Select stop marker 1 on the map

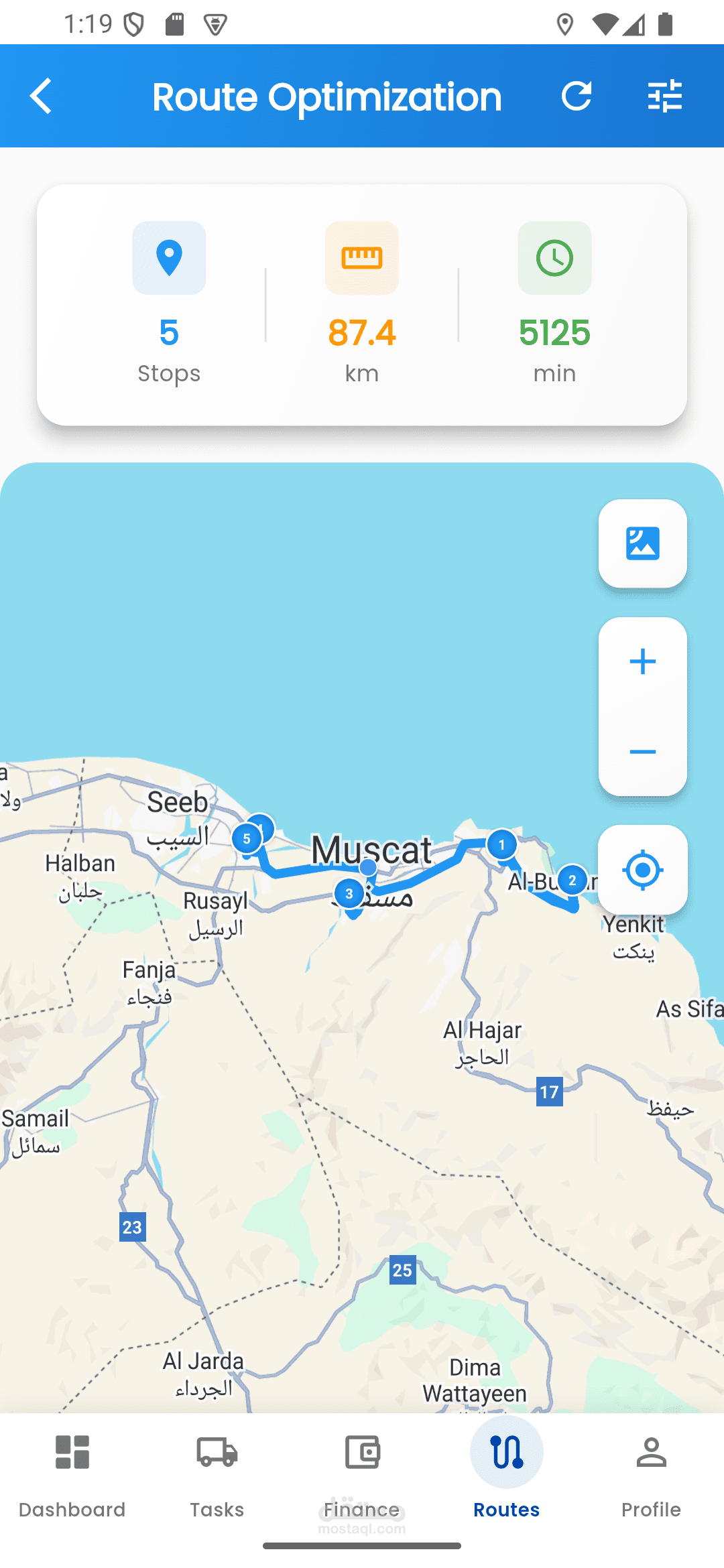click(x=501, y=845)
